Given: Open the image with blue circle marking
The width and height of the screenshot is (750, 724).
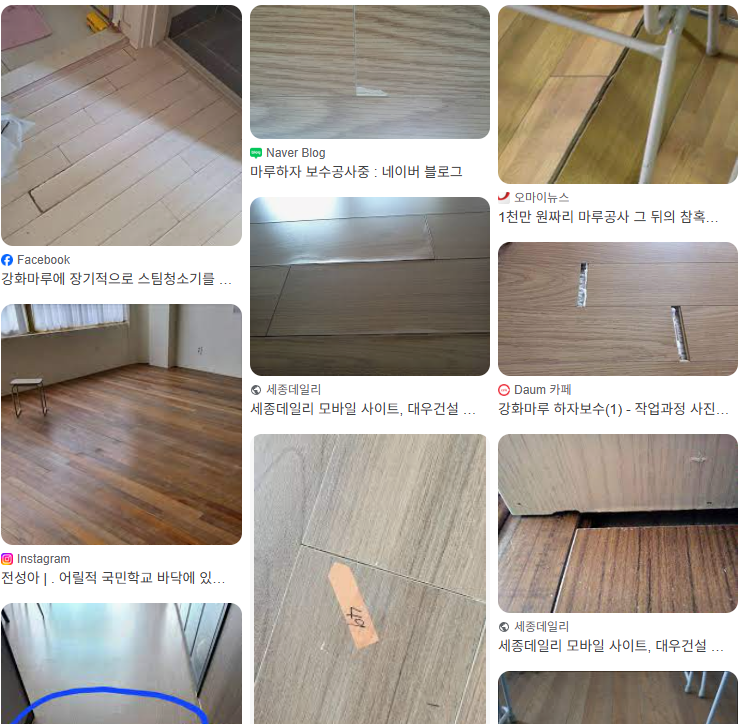Looking at the screenshot, I should [x=121, y=663].
